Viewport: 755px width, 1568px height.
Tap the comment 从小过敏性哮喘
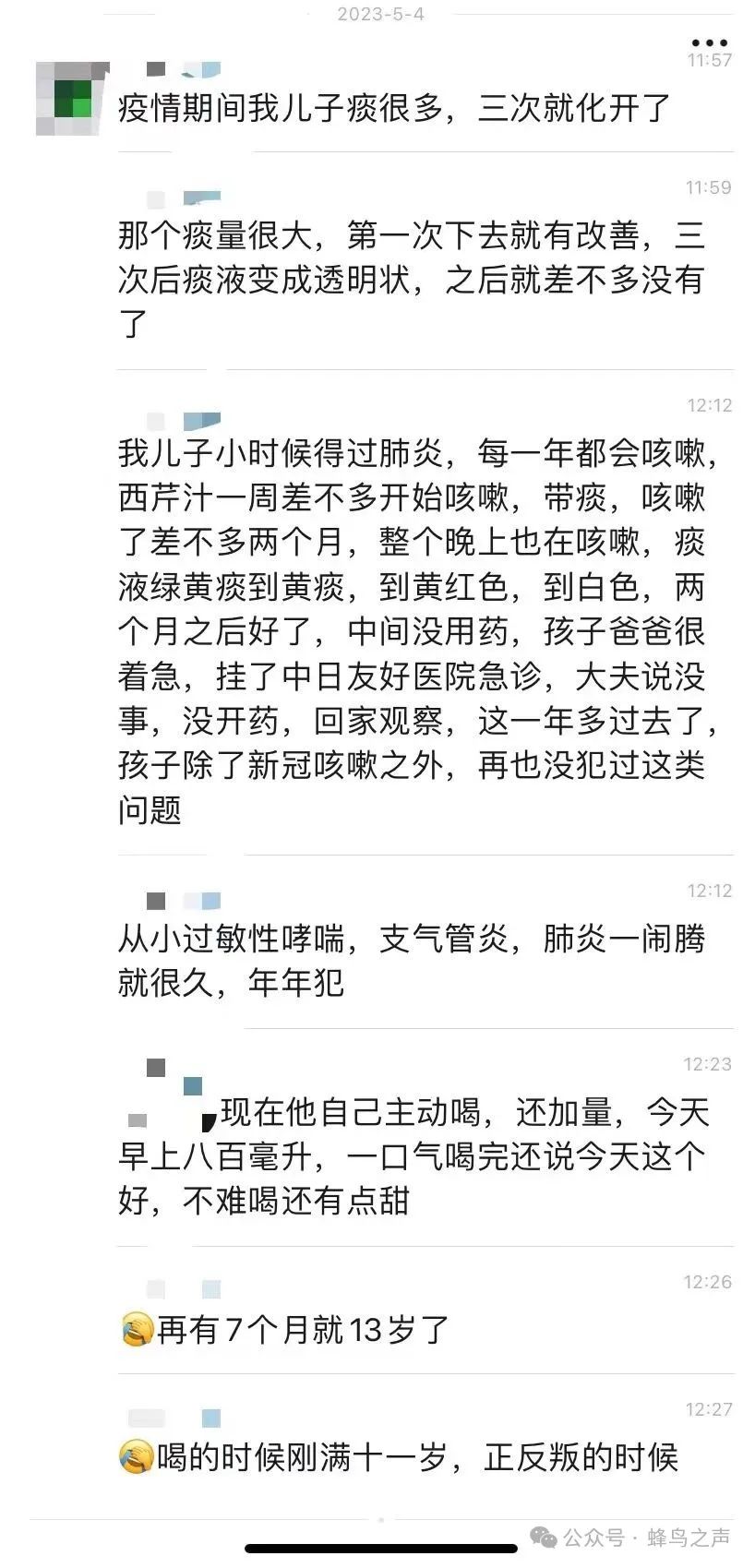412,961
